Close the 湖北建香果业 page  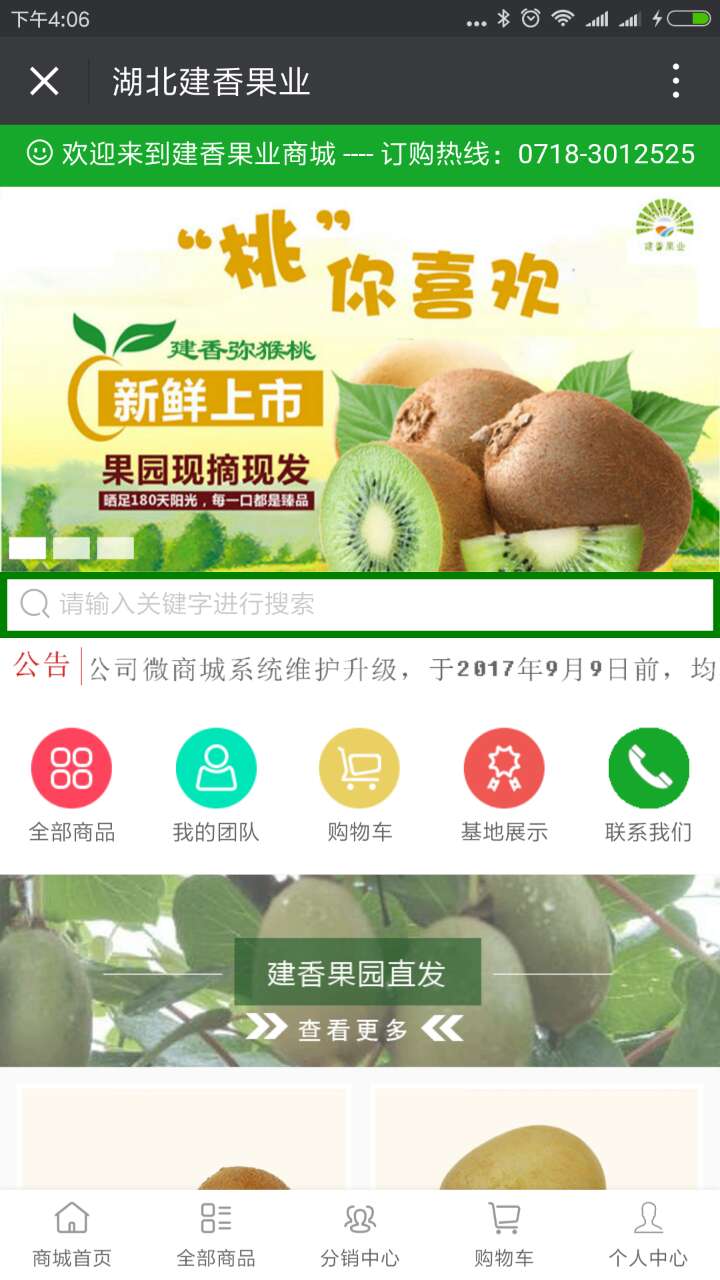coord(44,81)
